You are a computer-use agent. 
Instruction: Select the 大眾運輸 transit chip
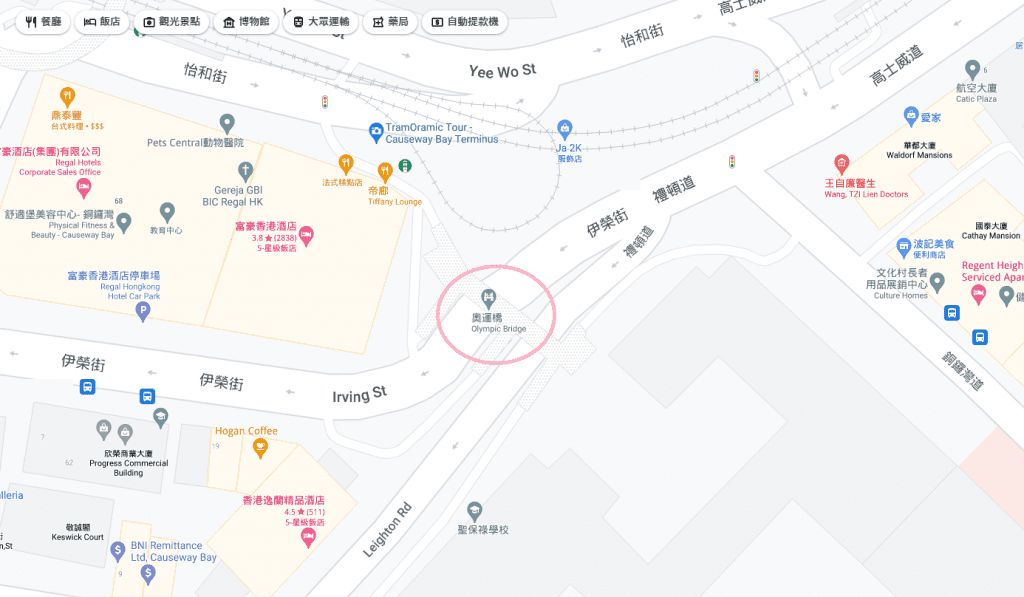tap(319, 21)
